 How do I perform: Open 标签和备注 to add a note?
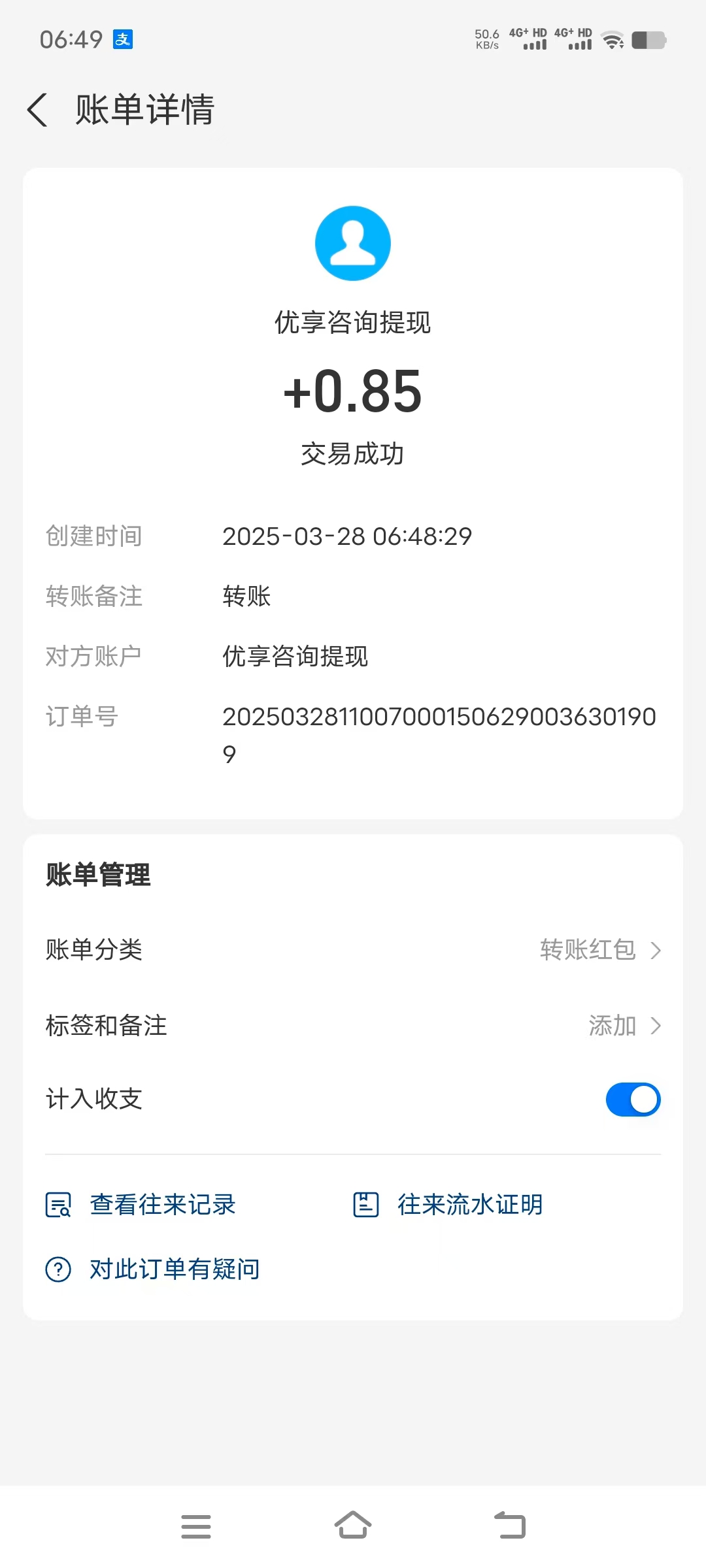353,1026
